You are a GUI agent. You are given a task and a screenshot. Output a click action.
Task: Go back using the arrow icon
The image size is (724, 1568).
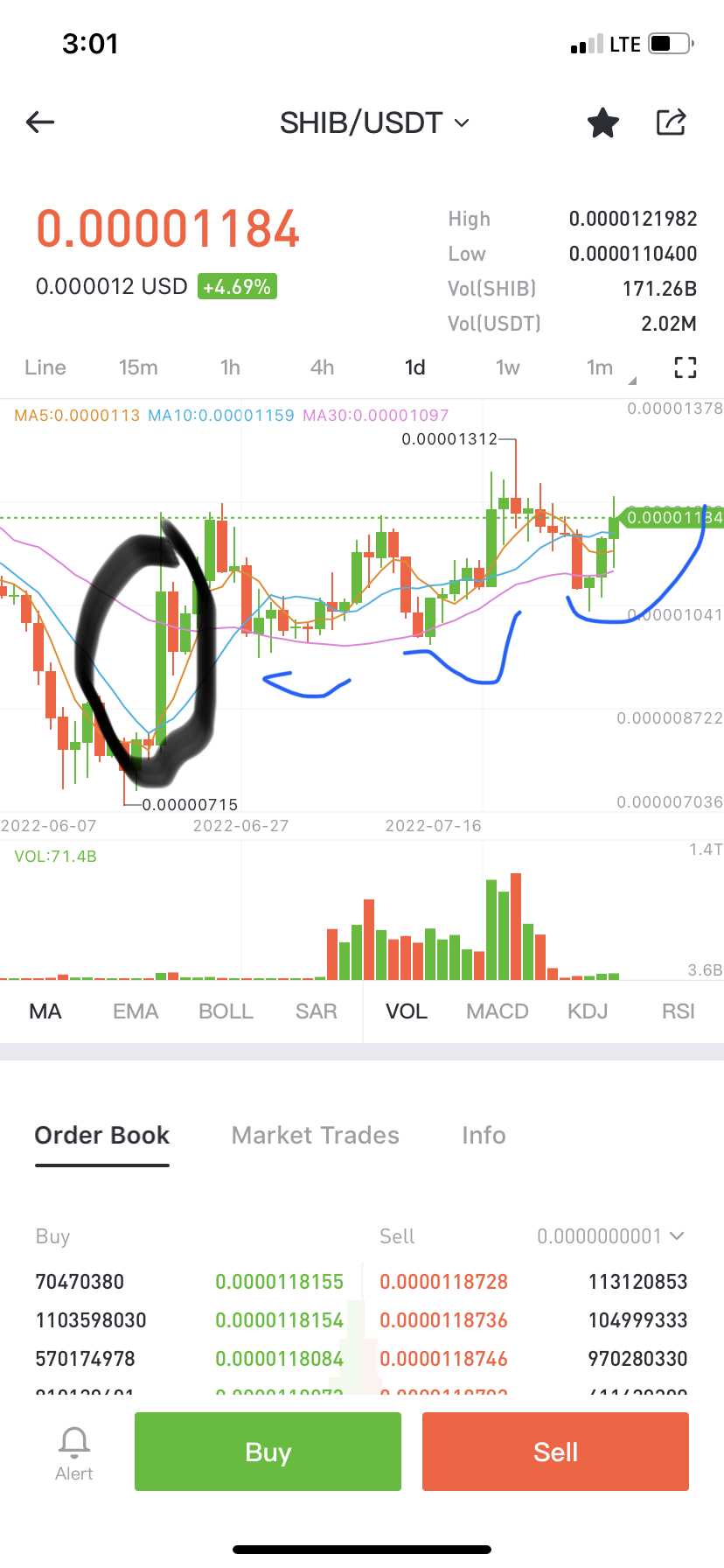(40, 122)
